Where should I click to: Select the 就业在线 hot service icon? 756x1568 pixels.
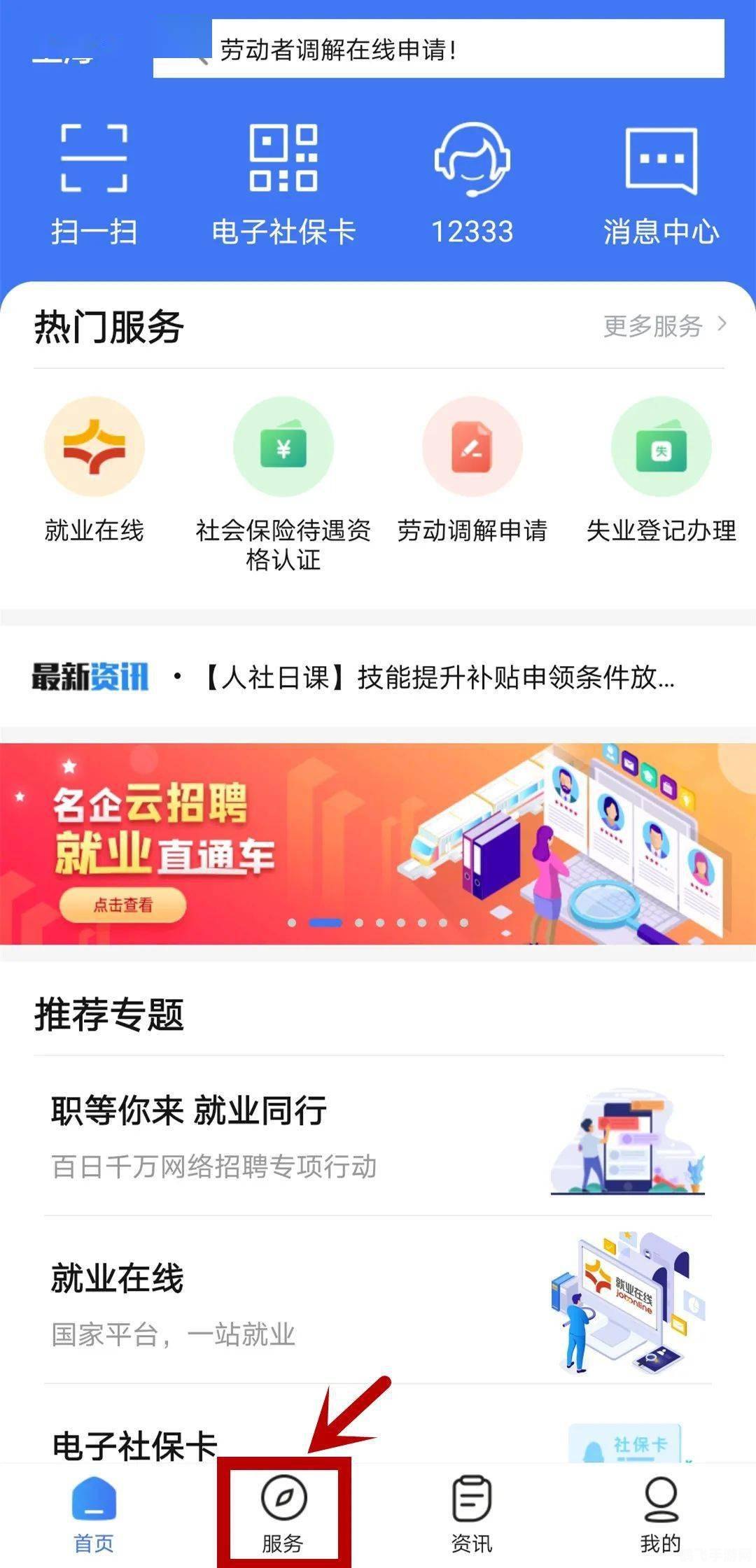pyautogui.click(x=93, y=448)
